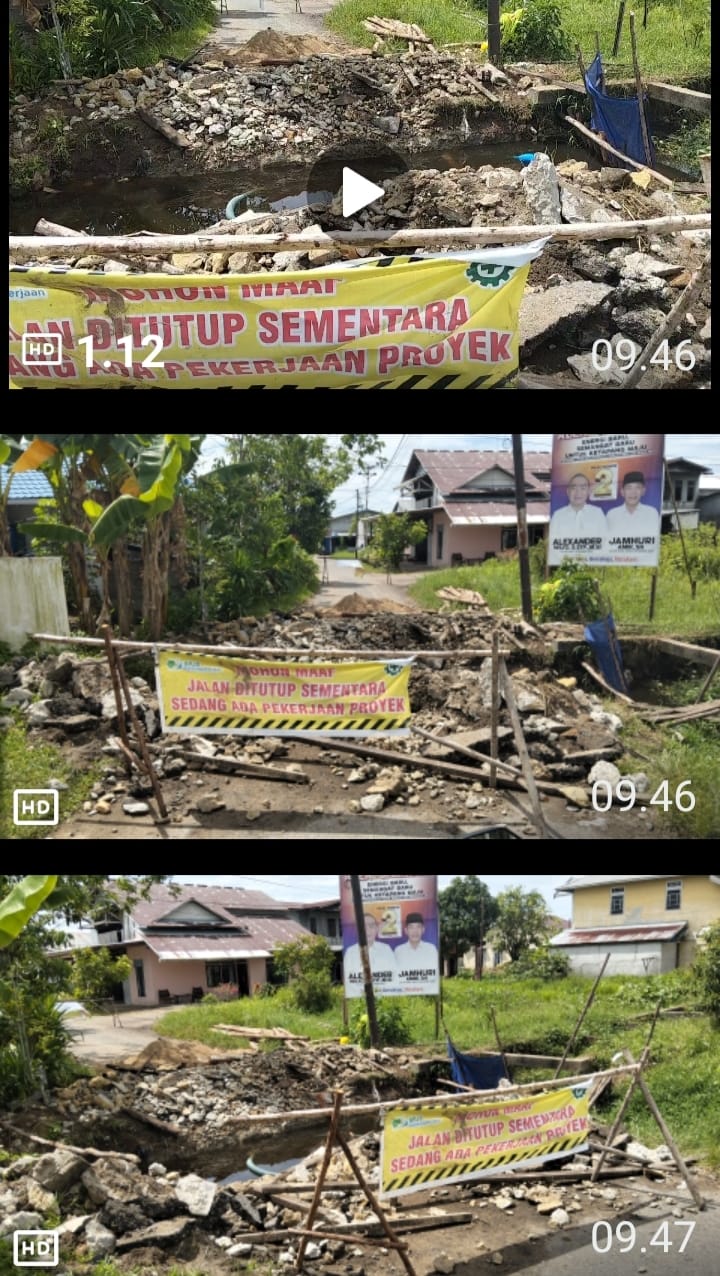Screen dimensions: 720x1276
Task: Open the HD photo timestamped 09.46
Action: [x=360, y=636]
